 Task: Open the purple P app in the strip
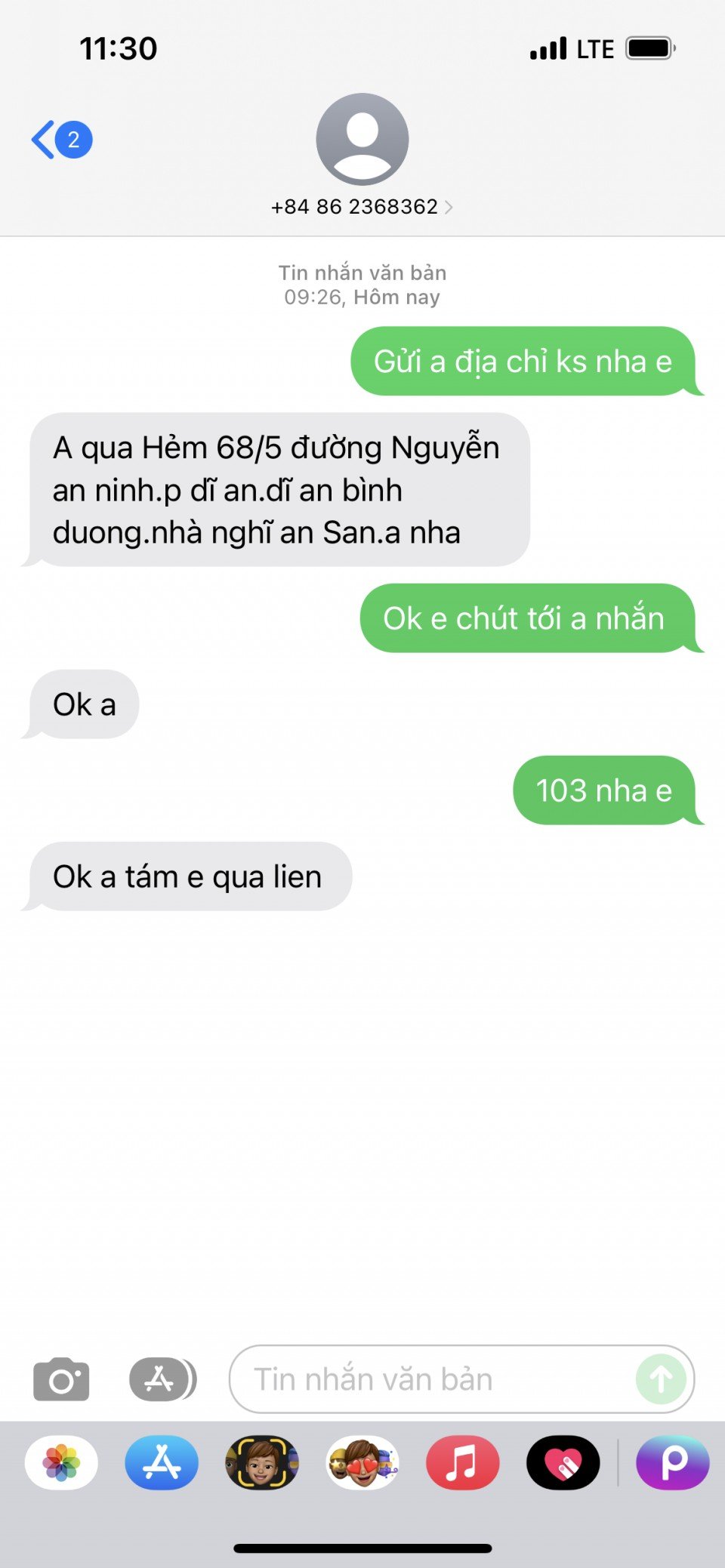672,1462
